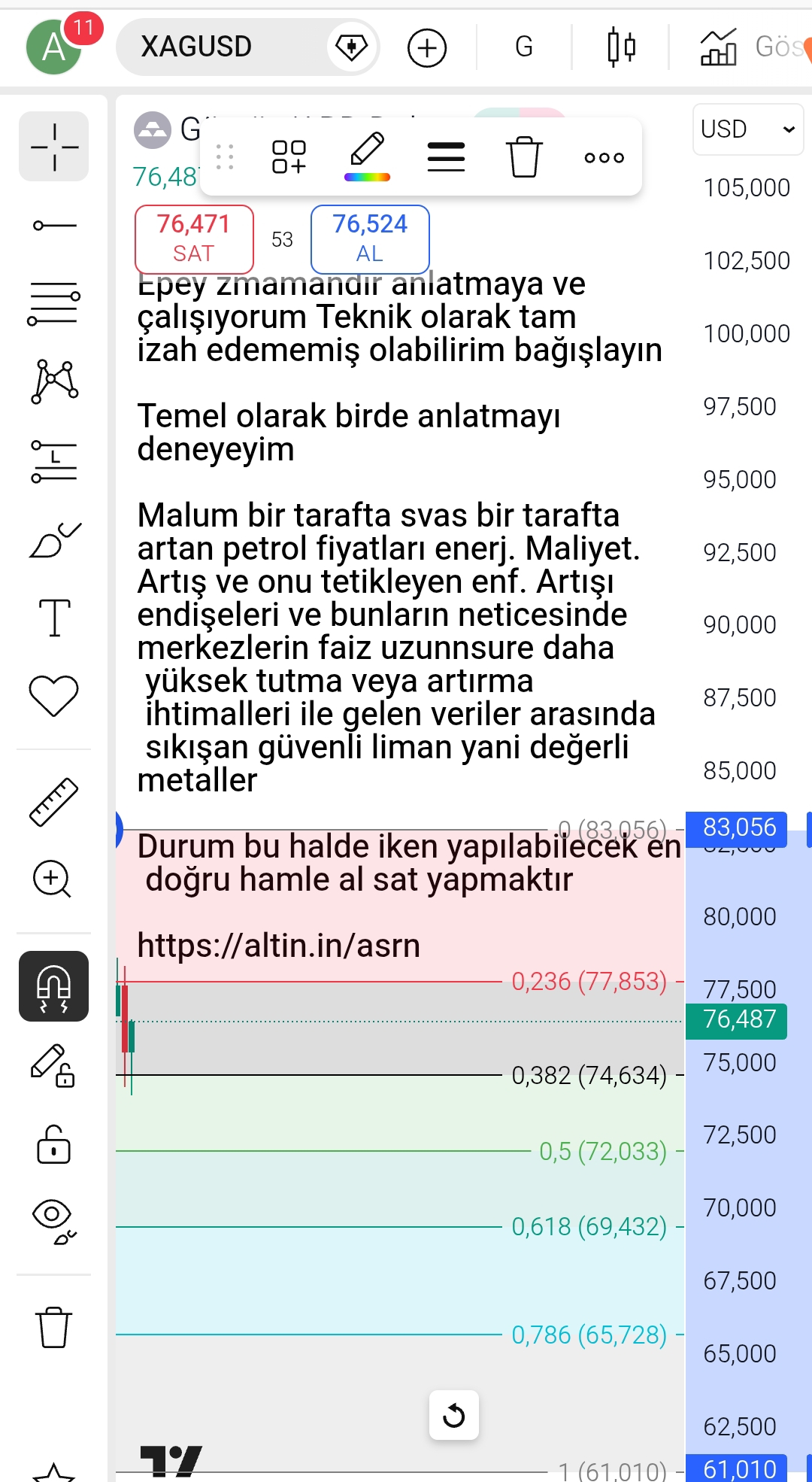Reset chart view with the undo arrow button
812x1482 pixels.
click(454, 1415)
